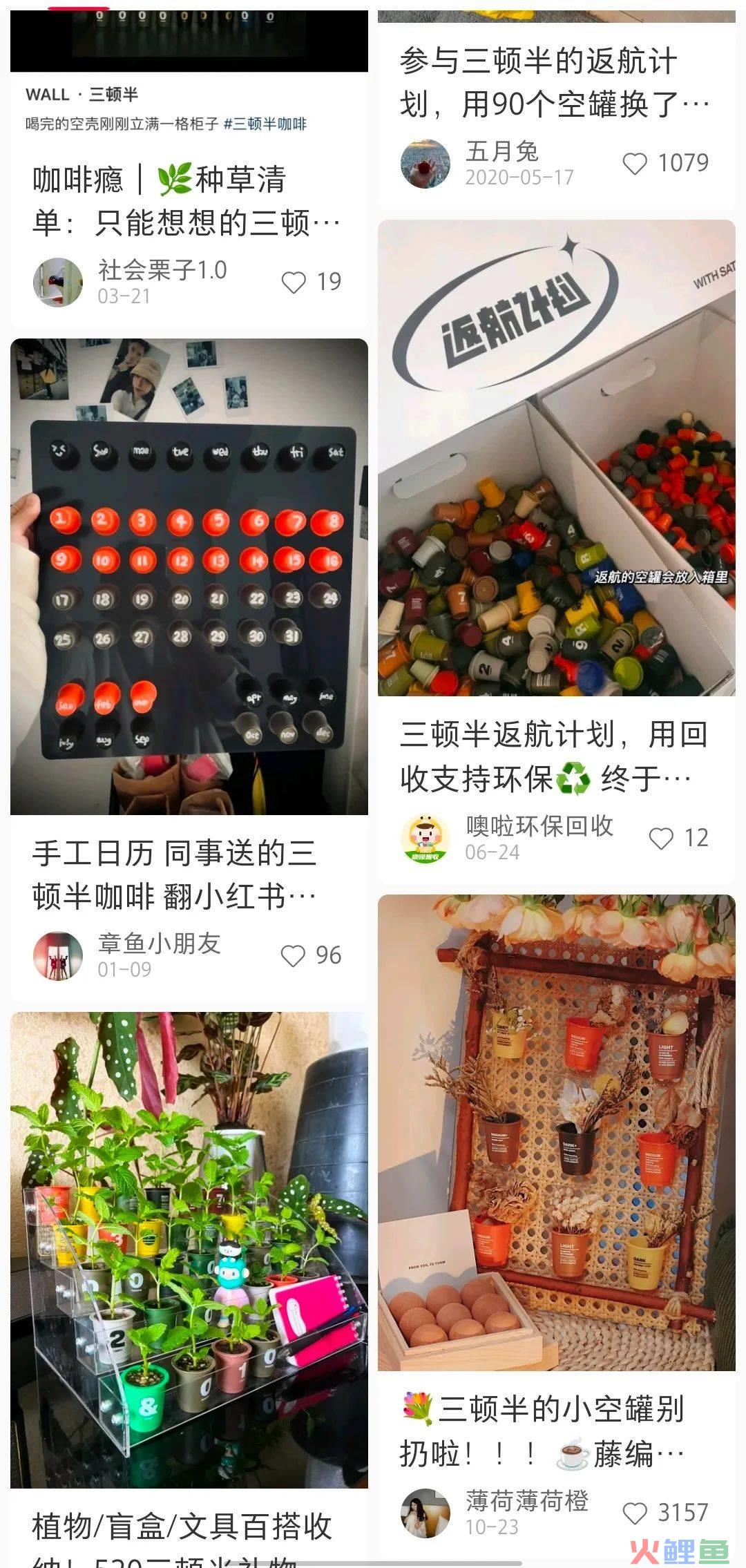
Task: Like the post by 噢啦环保回收
Action: point(661,839)
